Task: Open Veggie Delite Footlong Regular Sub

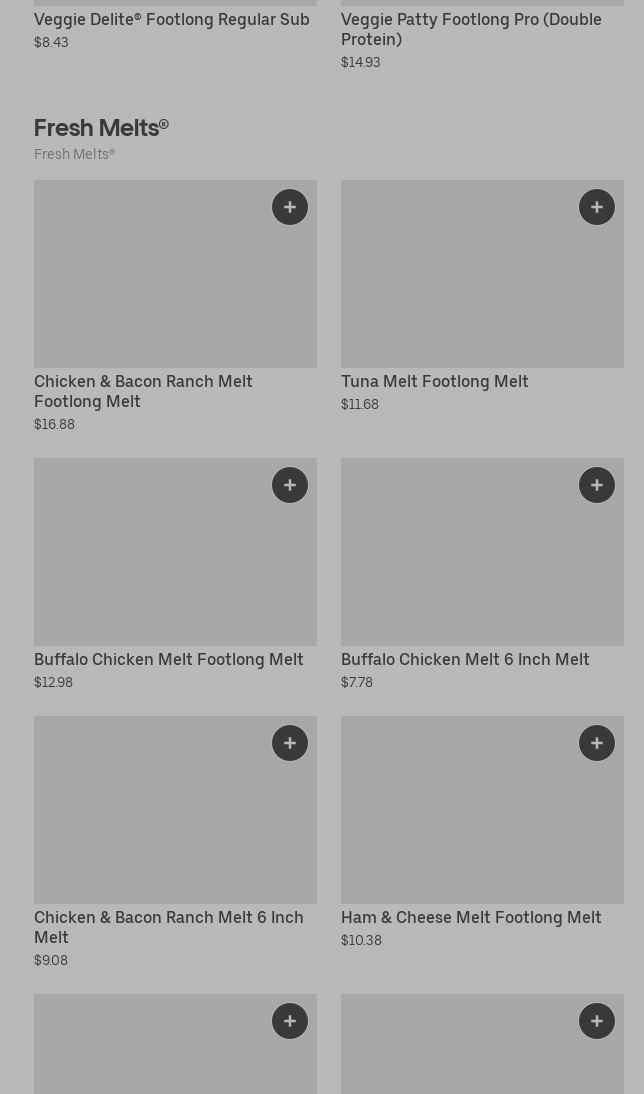Action: pos(171,20)
